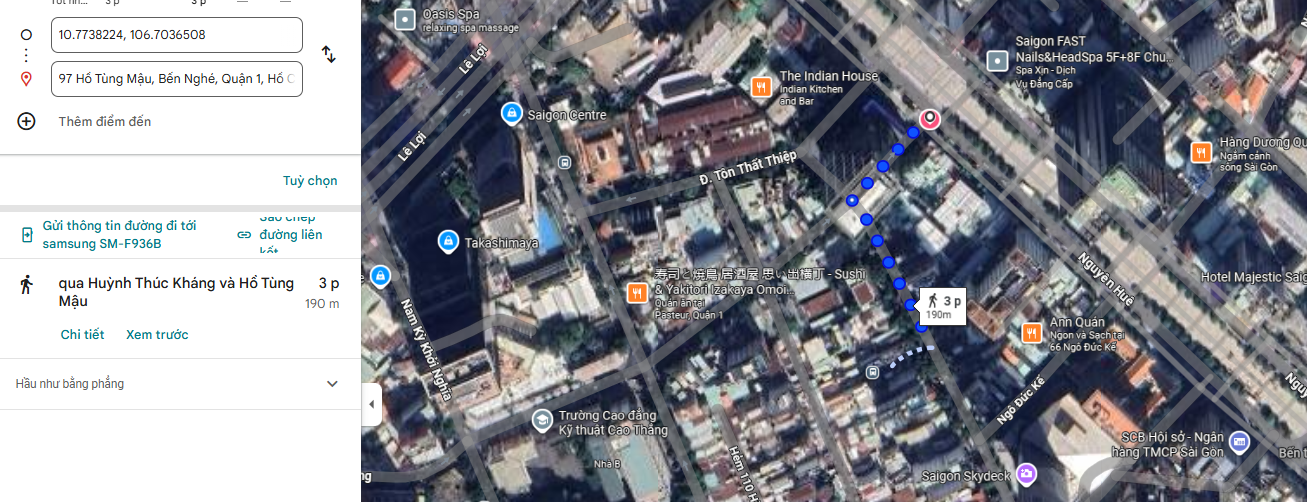Open Trường Cao đẳng Kỹ thuật Cao Thắng marker
The height and width of the screenshot is (502, 1307).
542,420
